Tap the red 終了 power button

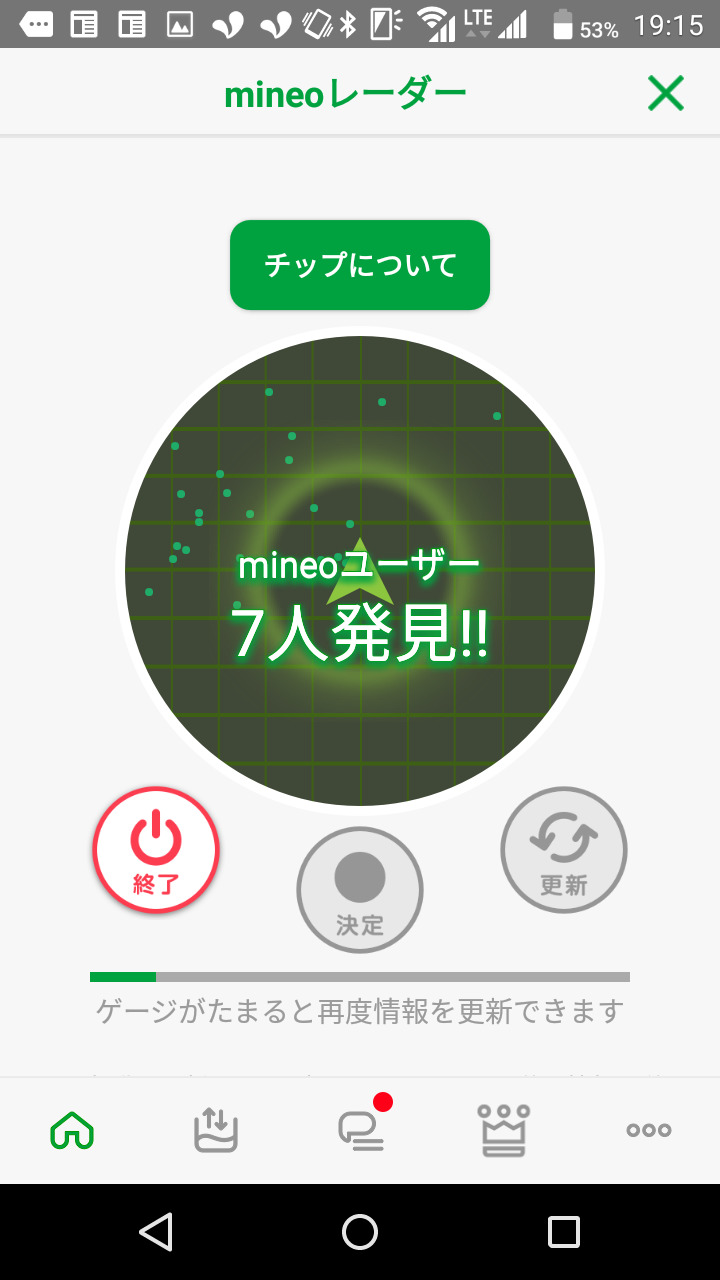pos(156,850)
